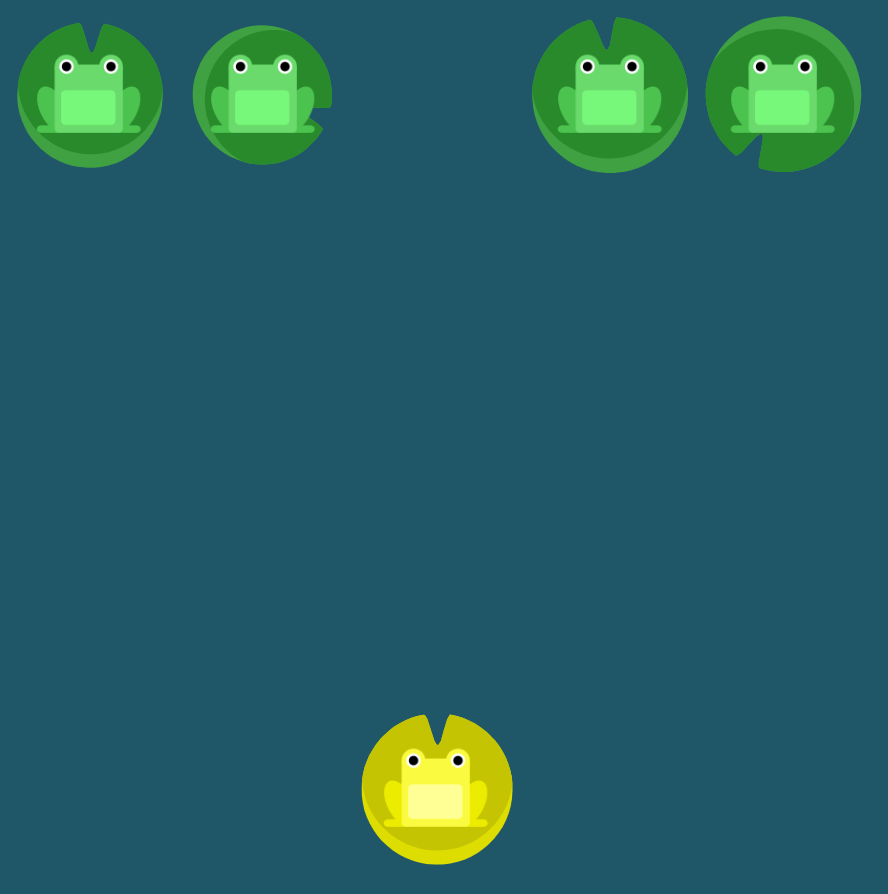Viewport: 888px width, 894px height.
Task: Choose the third green frog from the left
Action: (x=609, y=96)
